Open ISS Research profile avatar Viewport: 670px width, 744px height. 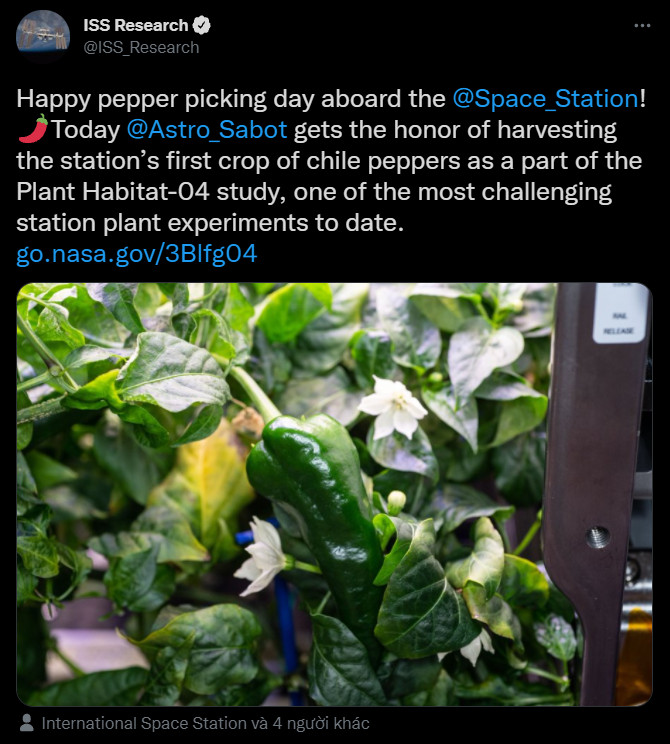tap(42, 37)
